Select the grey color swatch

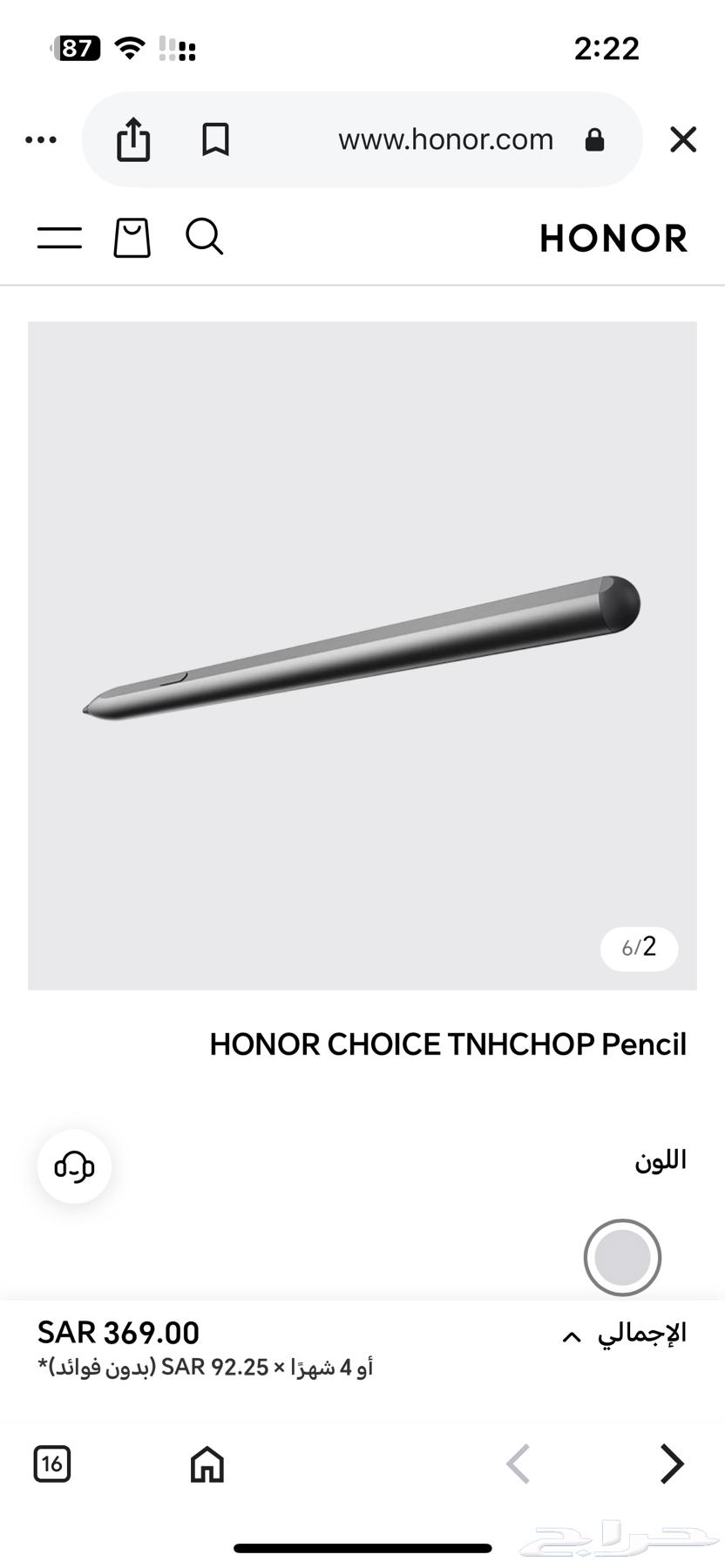(622, 1257)
